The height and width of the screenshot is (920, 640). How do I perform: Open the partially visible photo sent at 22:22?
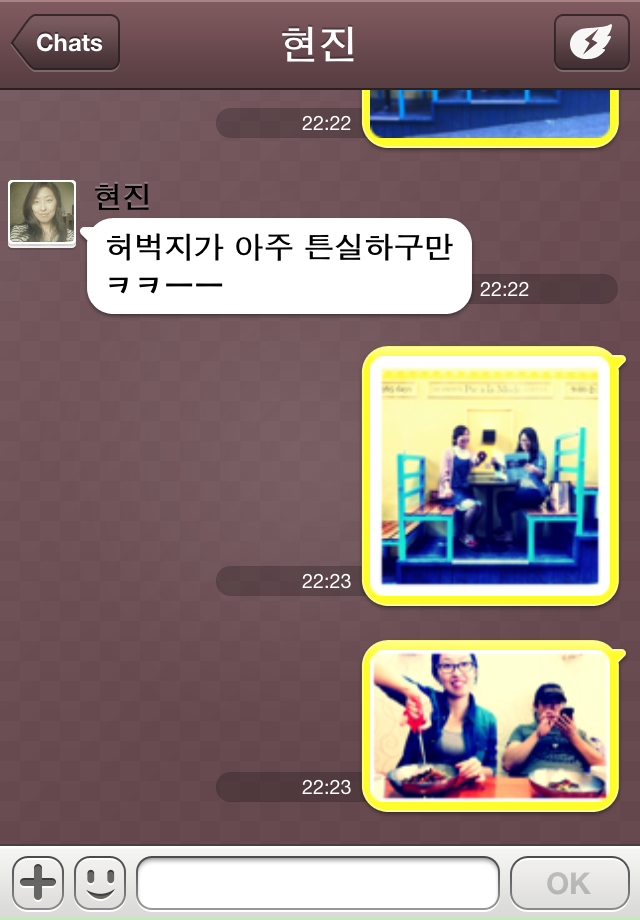490,114
